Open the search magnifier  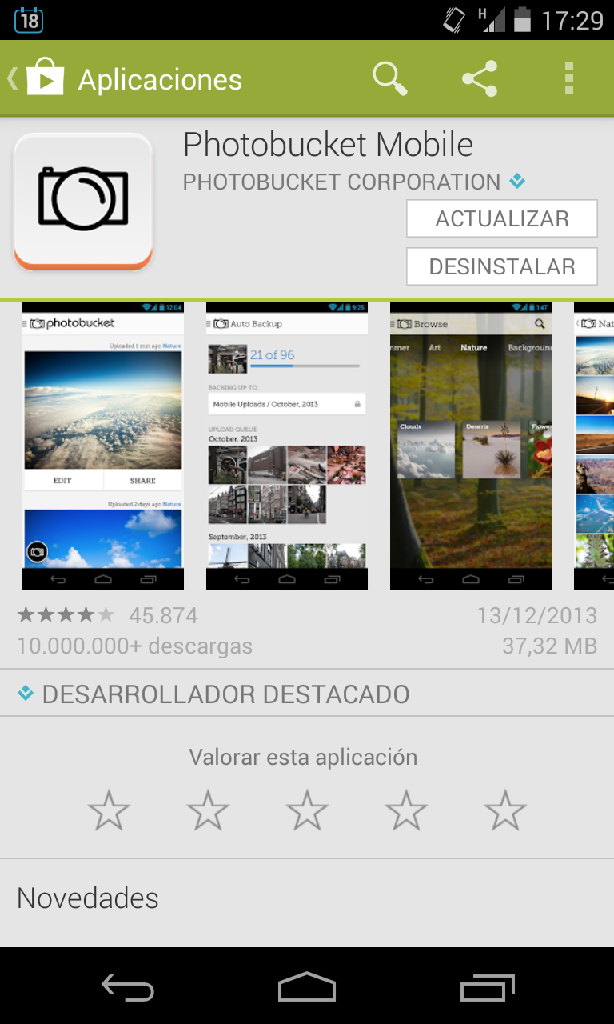[x=390, y=79]
